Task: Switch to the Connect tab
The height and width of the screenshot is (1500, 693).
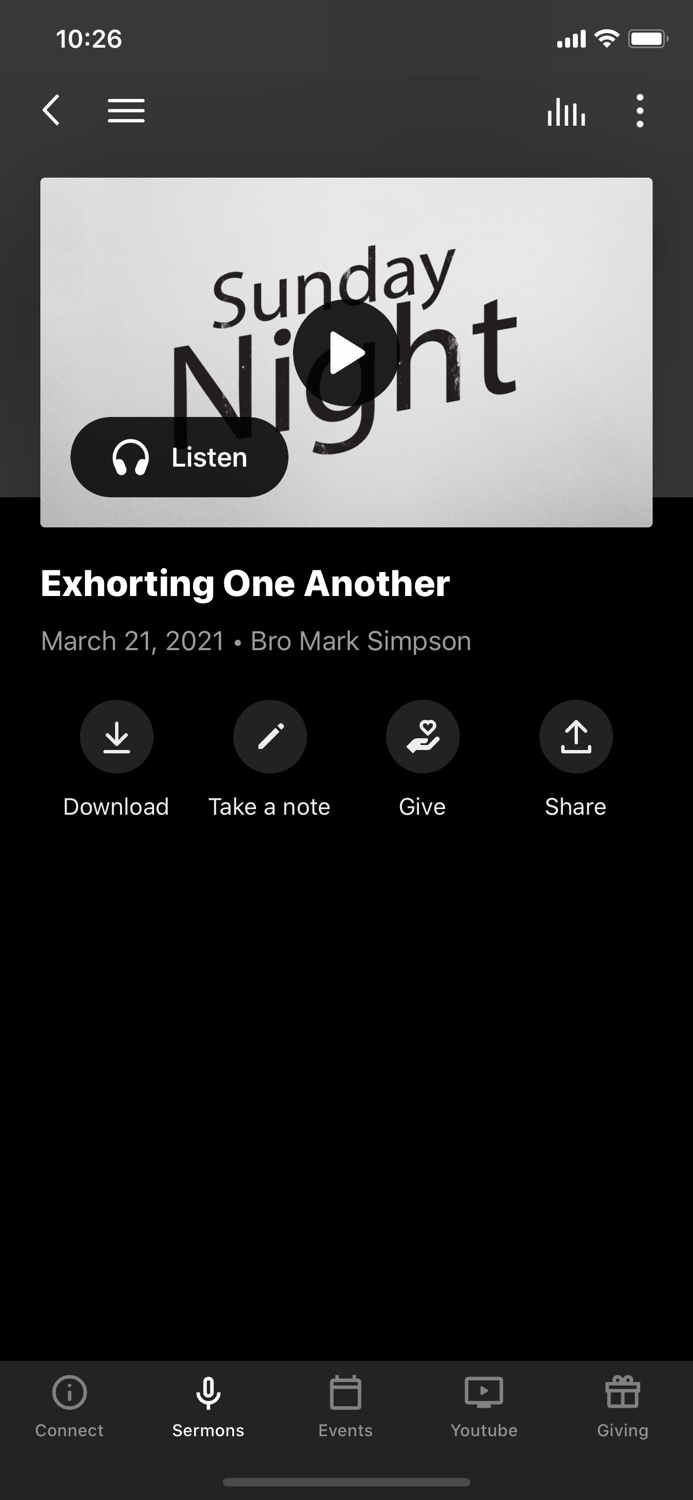Action: coord(69,1406)
